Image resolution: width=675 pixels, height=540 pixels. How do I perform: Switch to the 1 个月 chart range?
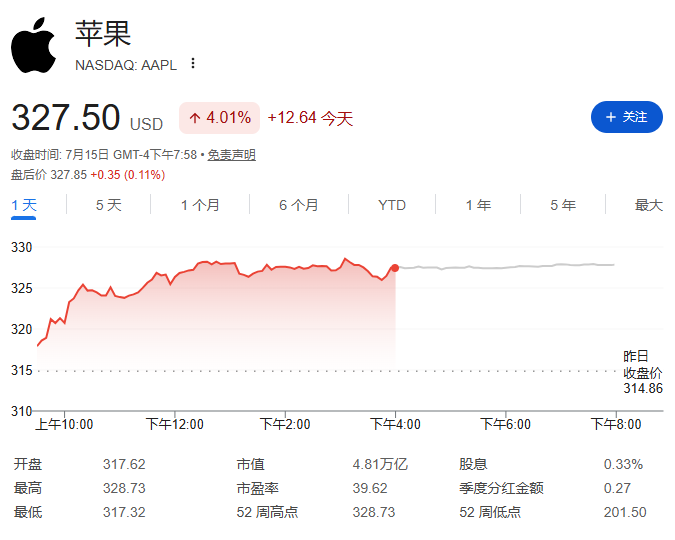point(200,205)
